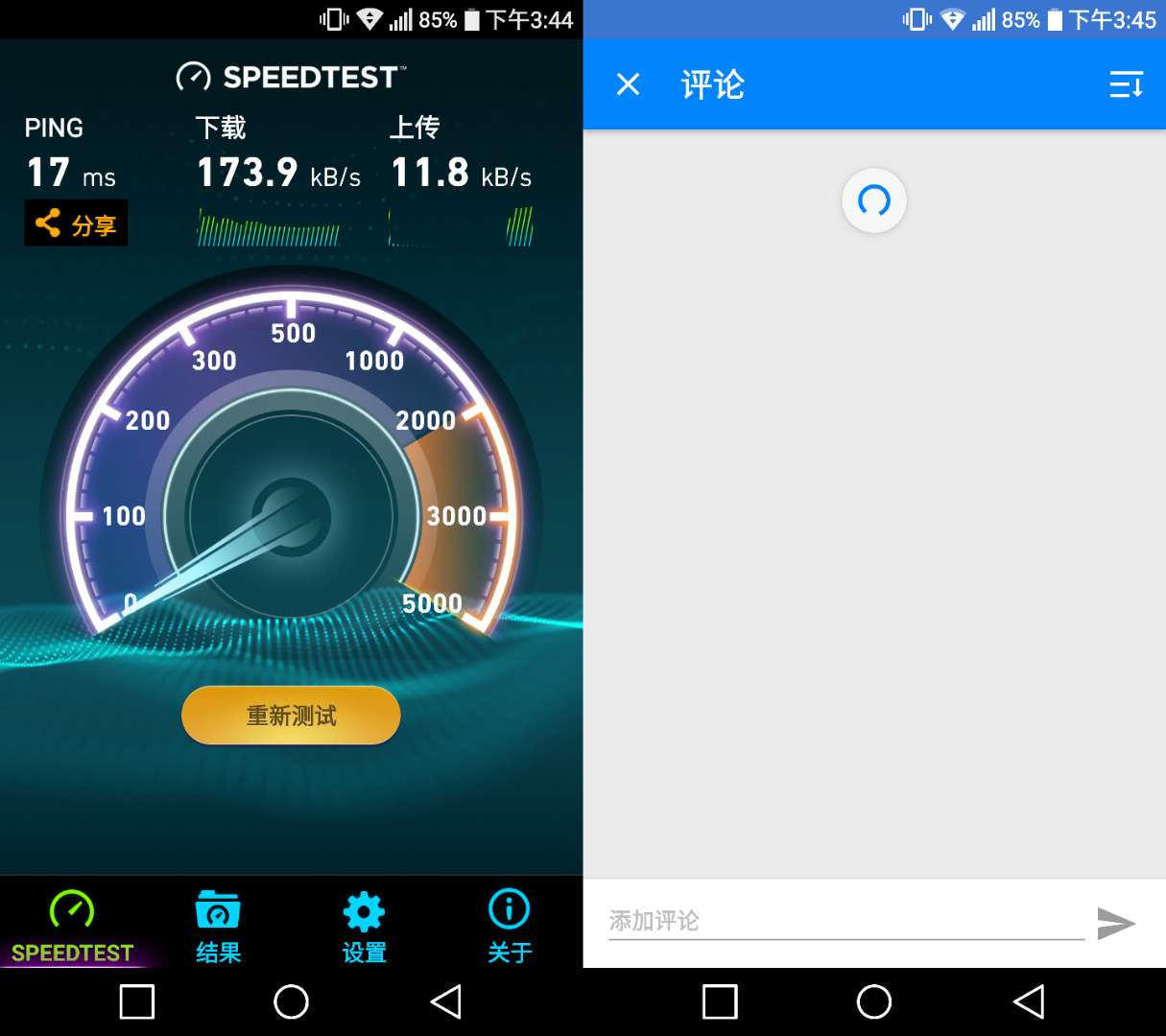Return home via the left-side navigation bar
This screenshot has height=1036, width=1166.
pos(291,1001)
